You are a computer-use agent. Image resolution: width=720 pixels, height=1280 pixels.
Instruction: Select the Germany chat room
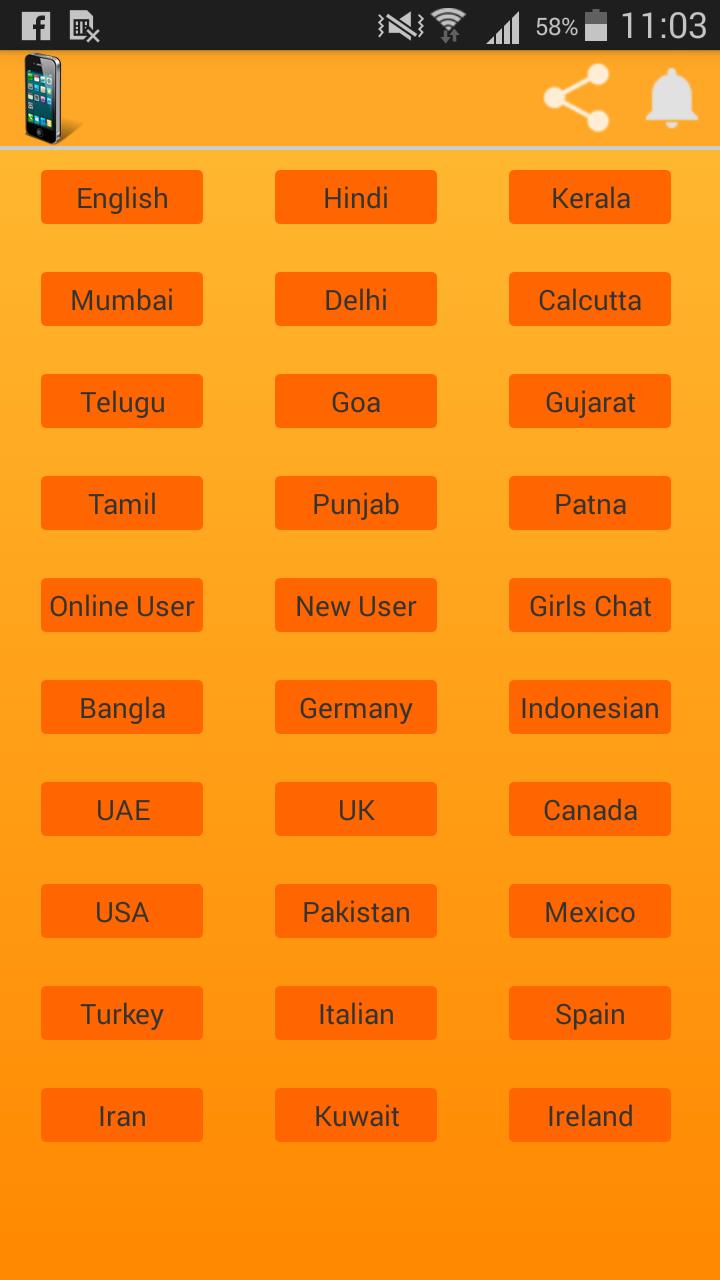click(x=355, y=707)
